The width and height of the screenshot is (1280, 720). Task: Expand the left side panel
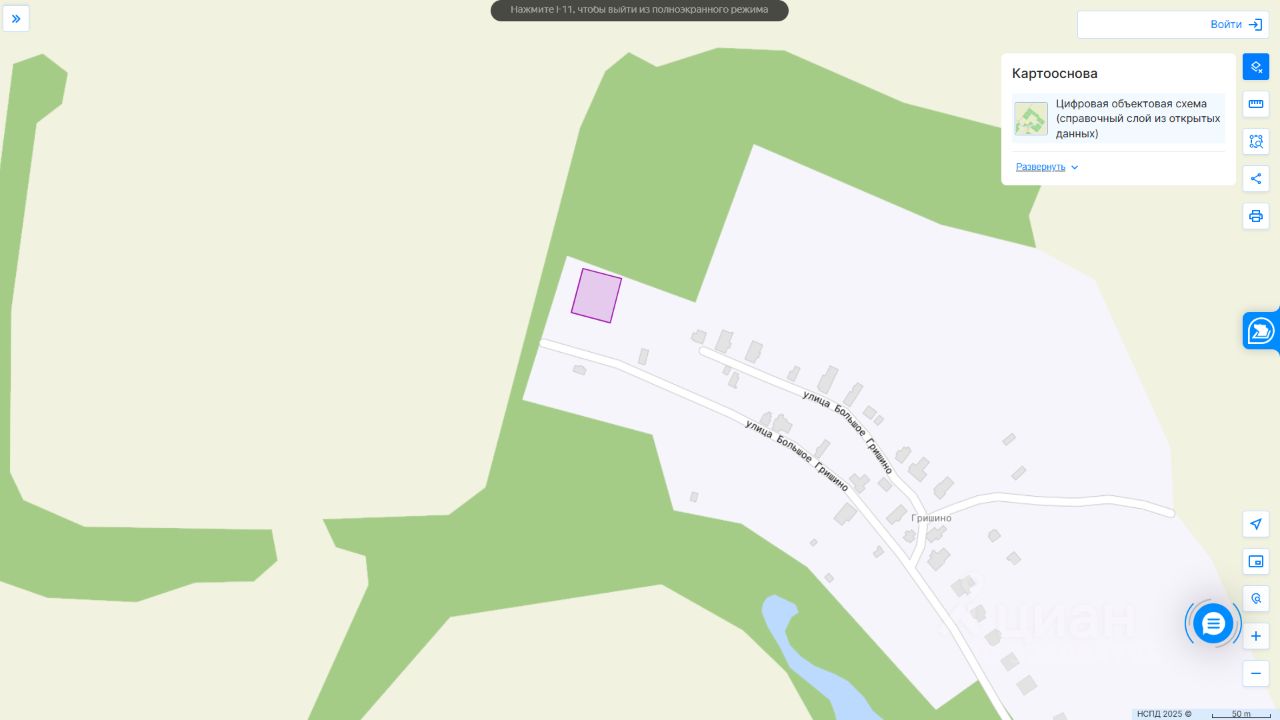coord(16,18)
